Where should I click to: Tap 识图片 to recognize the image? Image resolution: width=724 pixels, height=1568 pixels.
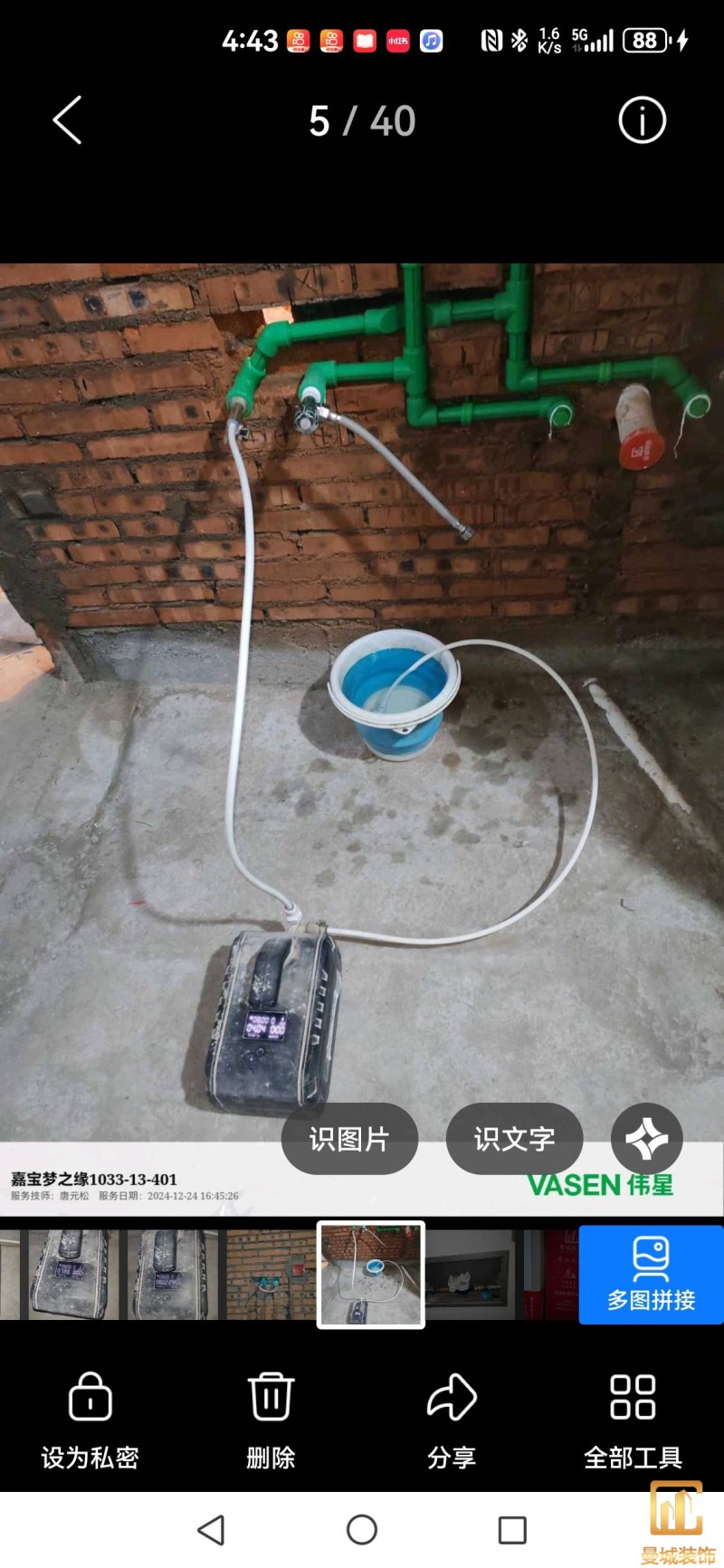(349, 1139)
